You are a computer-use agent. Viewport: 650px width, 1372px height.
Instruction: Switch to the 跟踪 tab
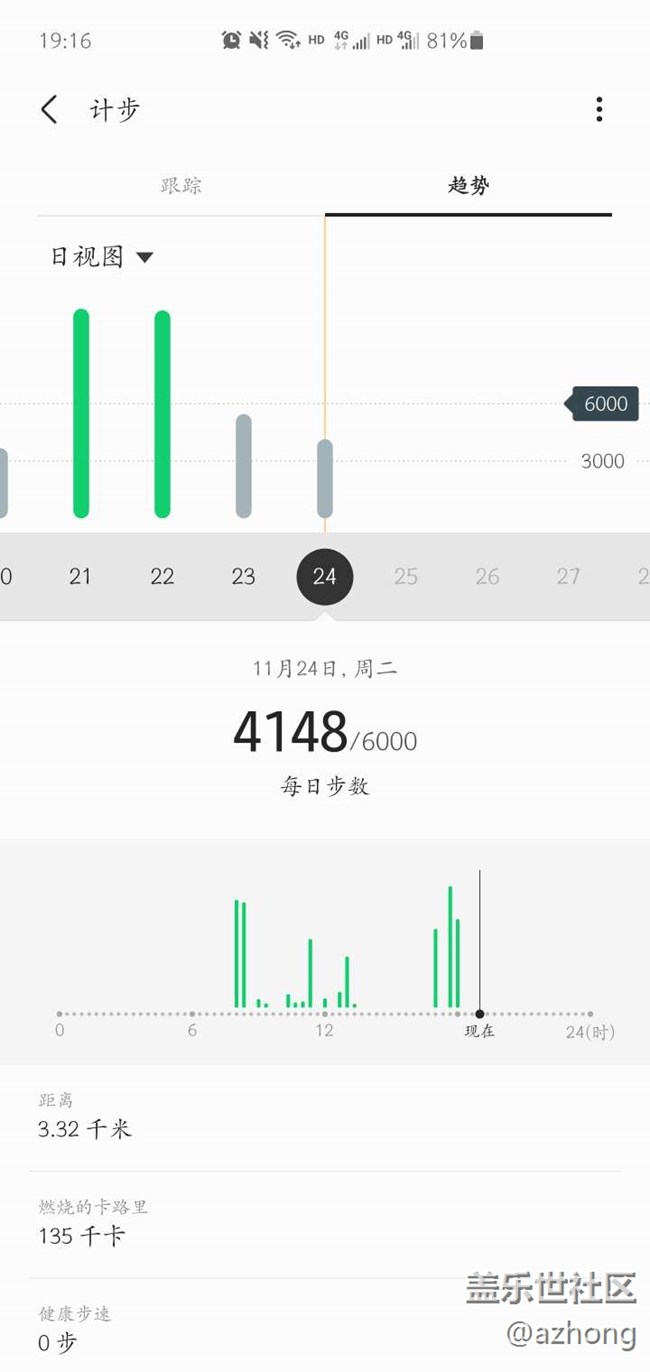[181, 185]
